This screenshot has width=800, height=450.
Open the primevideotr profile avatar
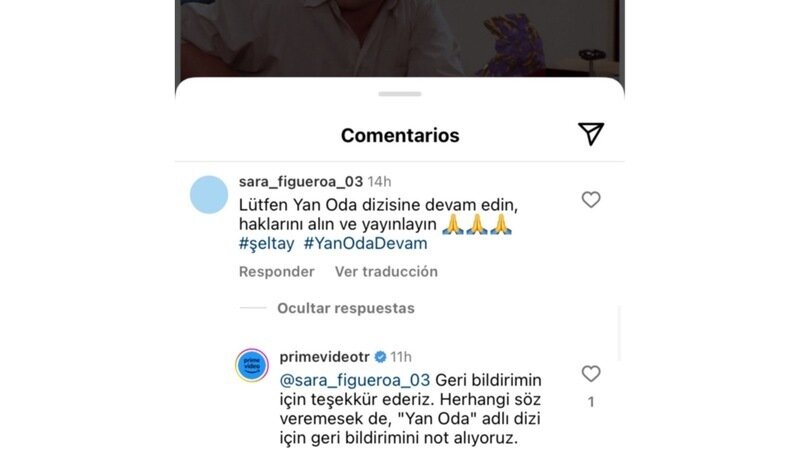(x=252, y=366)
